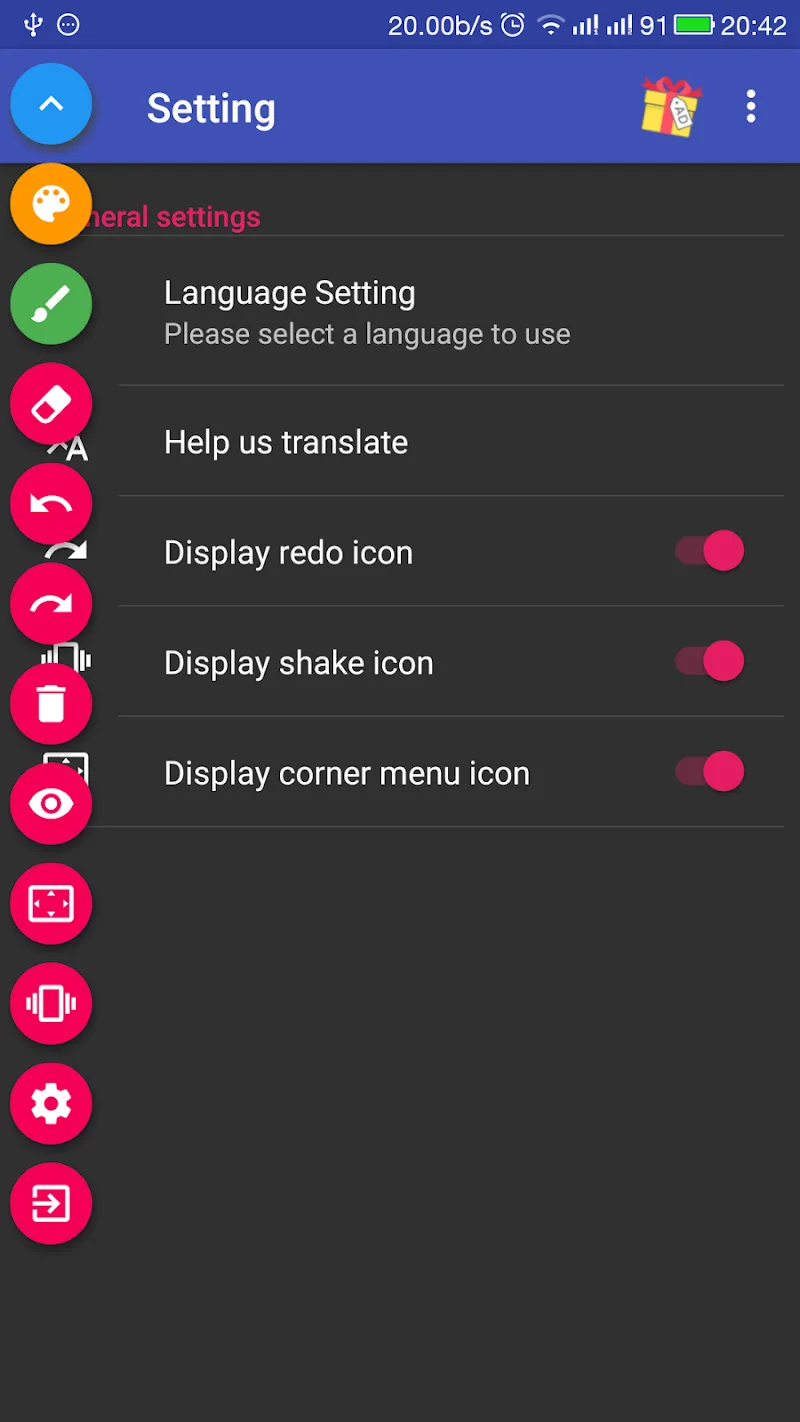Open the settings gear in the sidebar
Viewport: 800px width, 1422px height.
tap(50, 1104)
